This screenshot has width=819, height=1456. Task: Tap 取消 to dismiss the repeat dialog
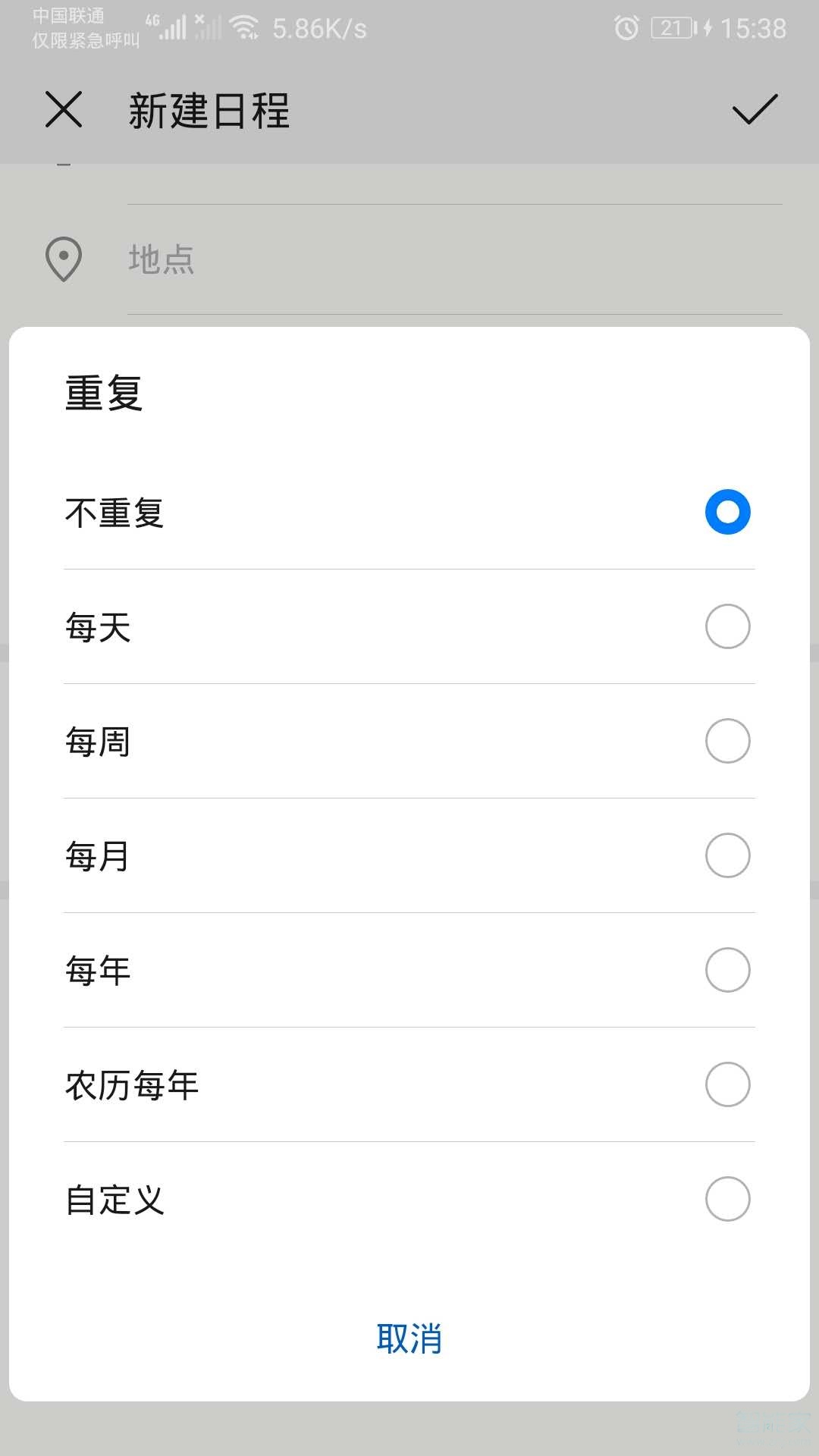[x=409, y=1338]
